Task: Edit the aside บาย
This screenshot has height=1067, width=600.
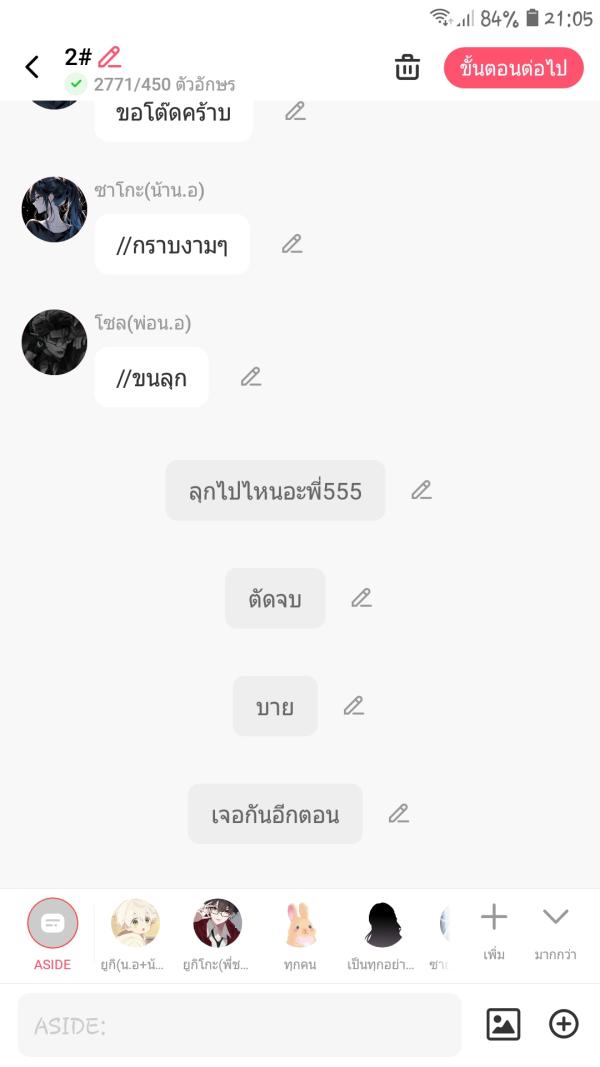Action: 354,706
